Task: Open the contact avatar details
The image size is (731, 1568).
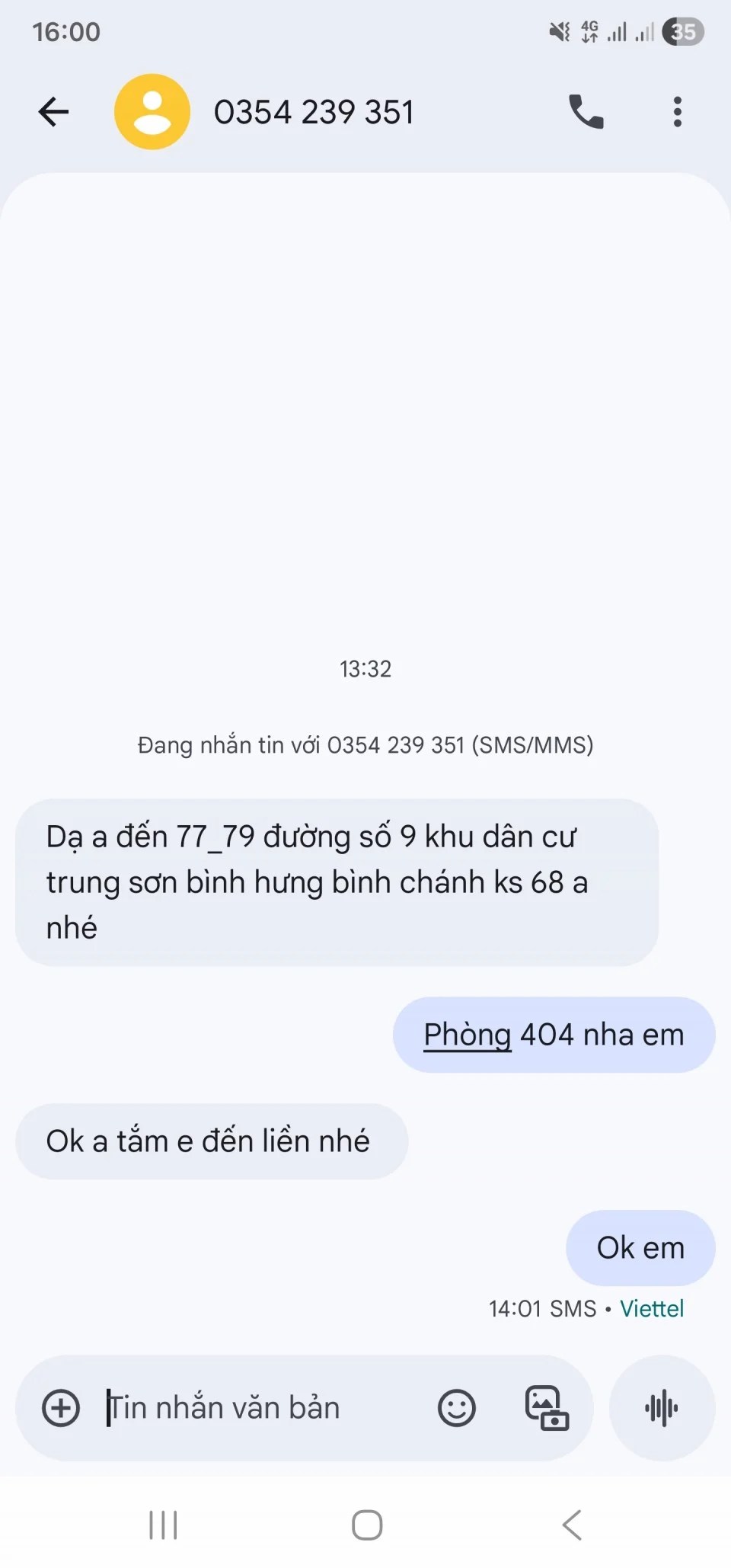Action: coord(152,112)
